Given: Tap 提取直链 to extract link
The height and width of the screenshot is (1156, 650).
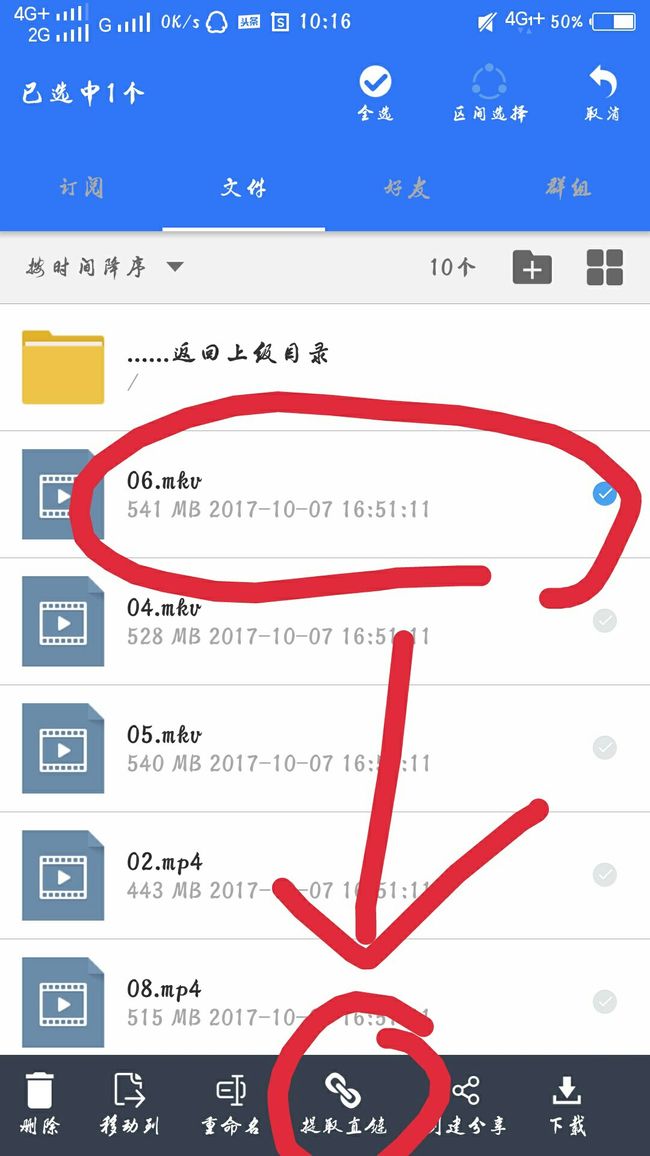Looking at the screenshot, I should click(344, 1104).
